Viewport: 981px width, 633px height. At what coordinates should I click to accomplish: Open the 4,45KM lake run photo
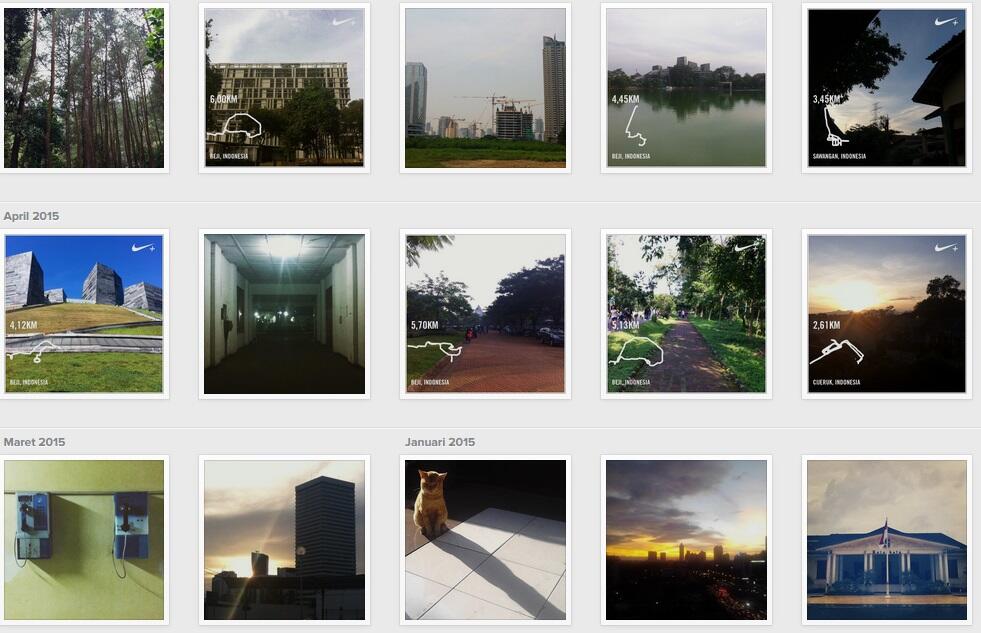click(x=686, y=88)
